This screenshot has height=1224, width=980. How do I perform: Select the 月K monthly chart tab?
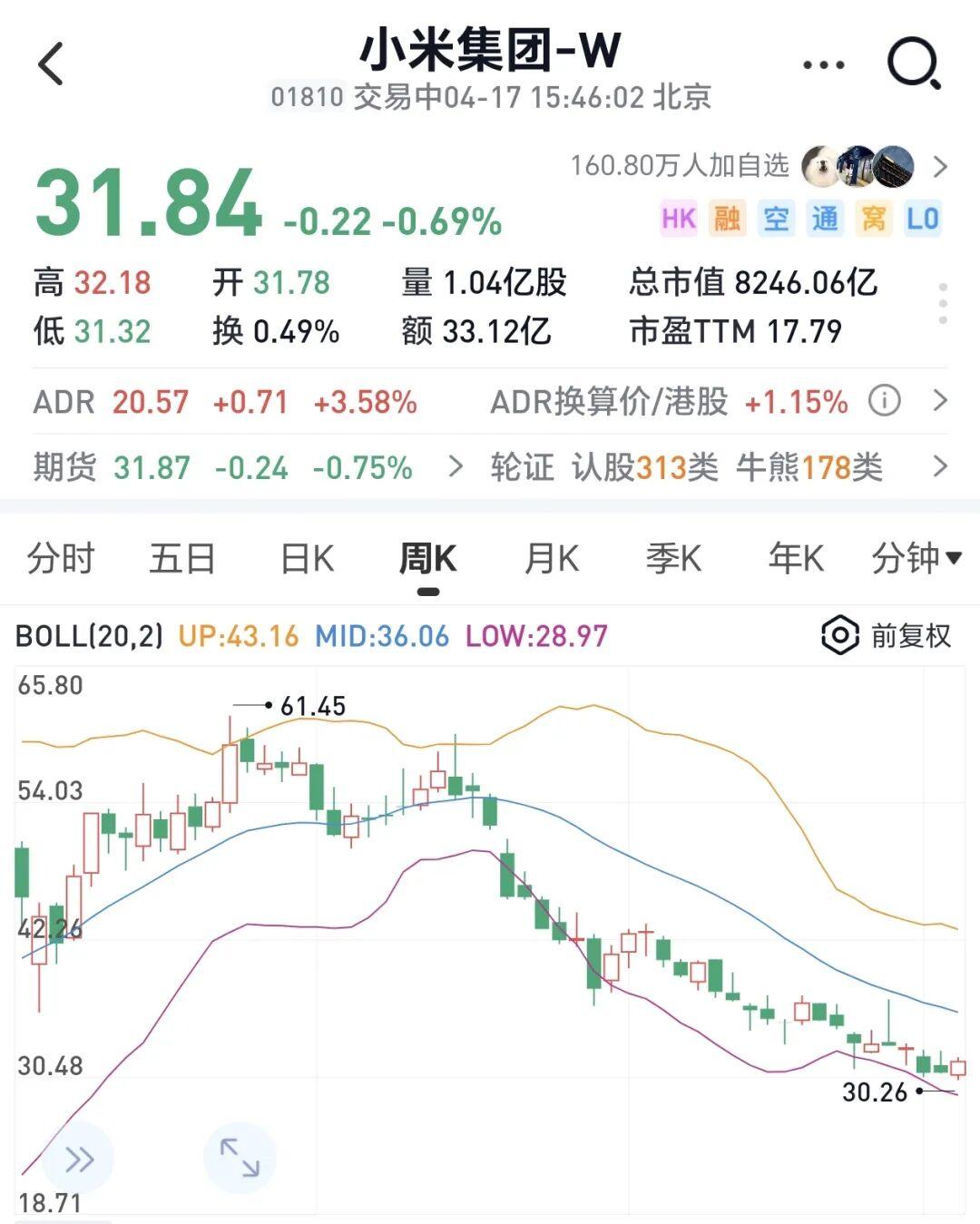(551, 558)
